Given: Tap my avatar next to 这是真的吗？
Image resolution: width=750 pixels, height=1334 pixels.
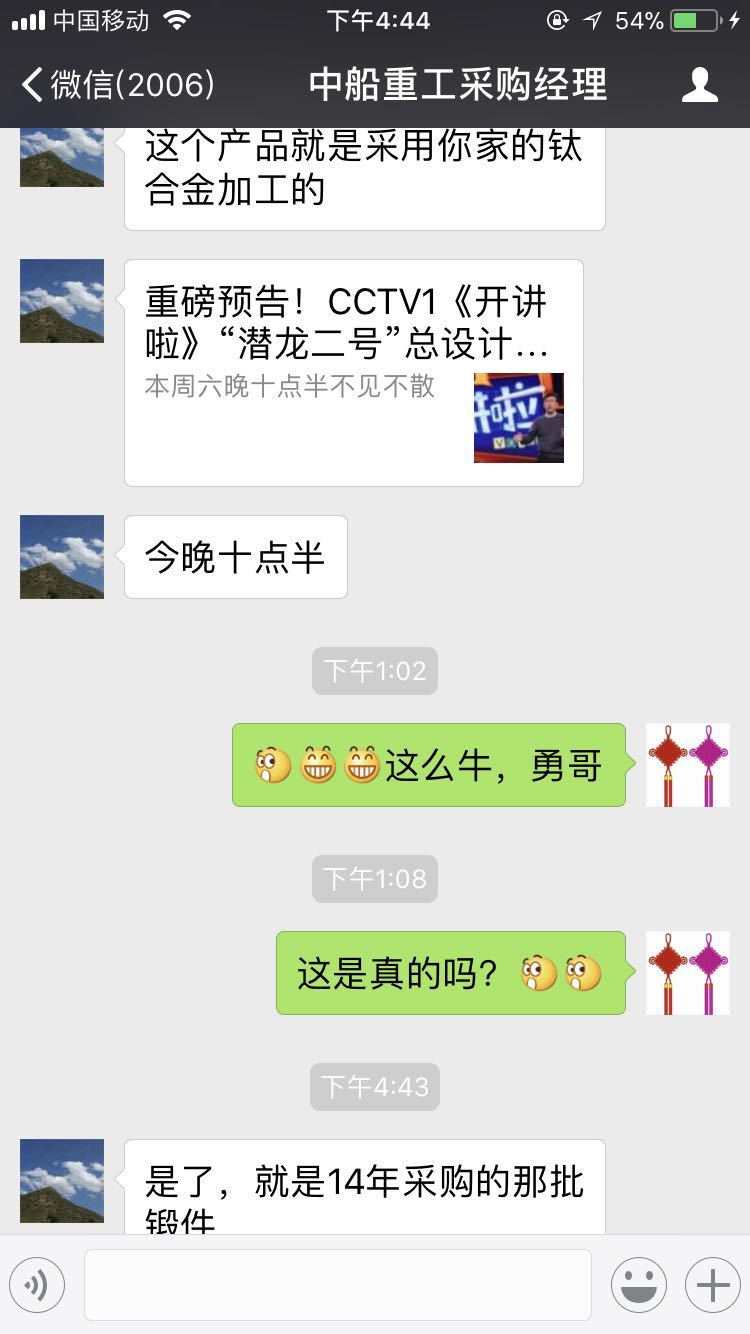Looking at the screenshot, I should [688, 973].
